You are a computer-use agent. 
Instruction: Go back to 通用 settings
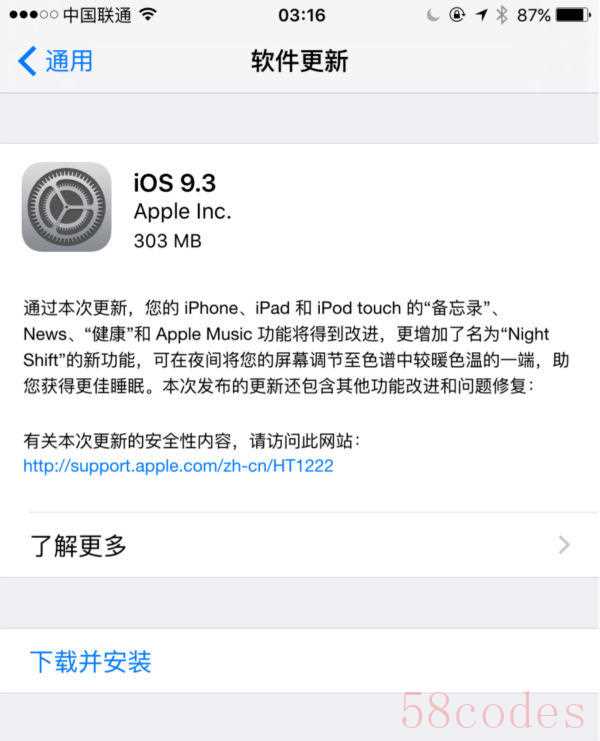coord(56,60)
